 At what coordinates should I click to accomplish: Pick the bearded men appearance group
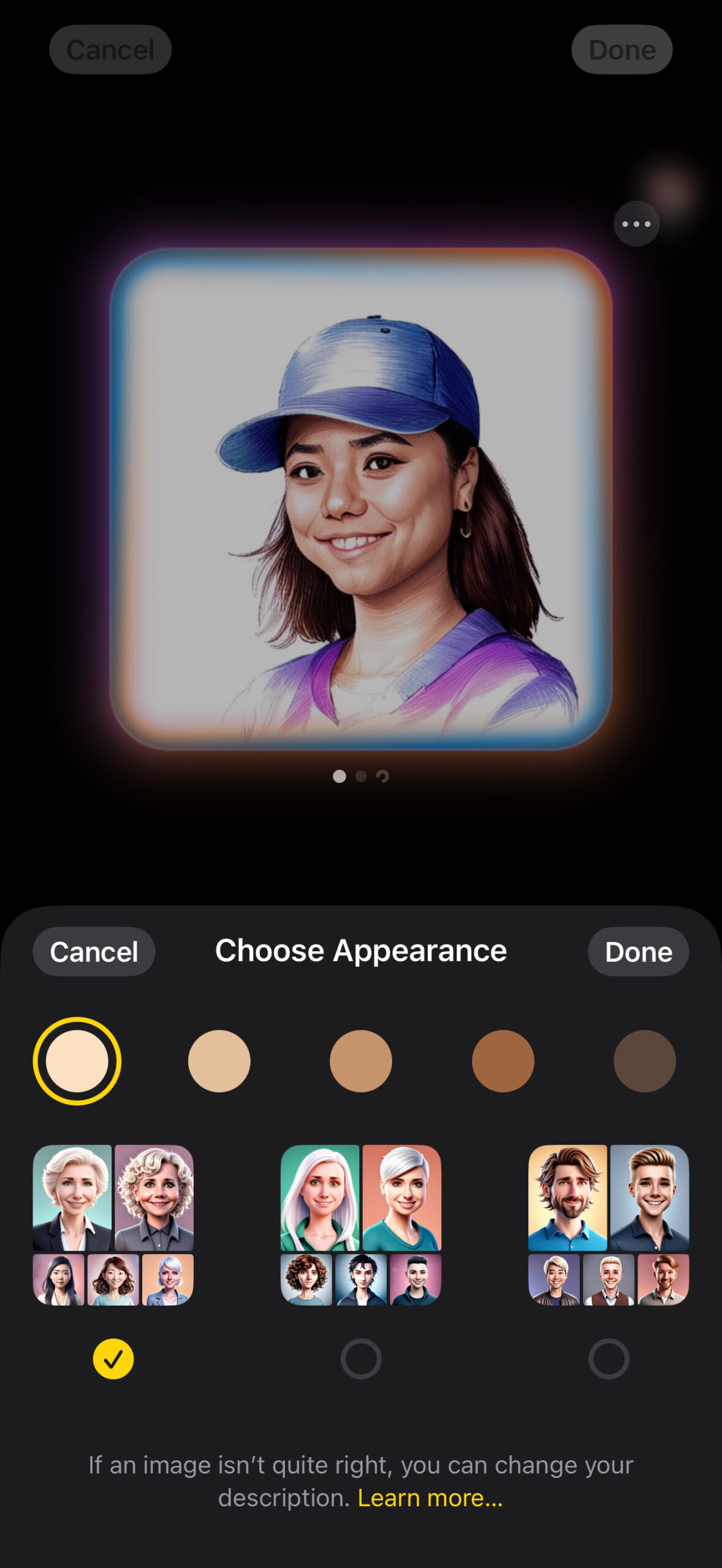[x=609, y=1225]
